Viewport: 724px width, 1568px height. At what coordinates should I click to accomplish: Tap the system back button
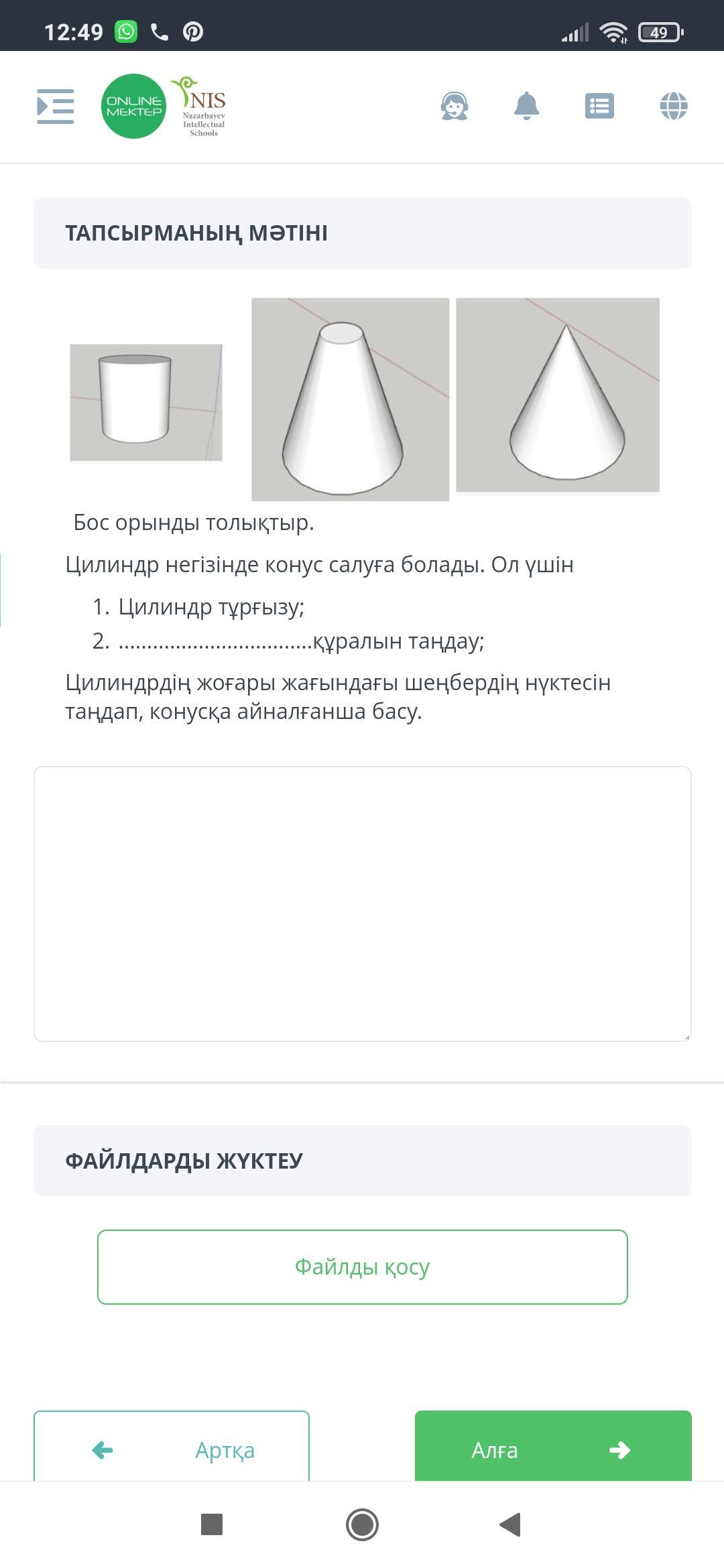510,1524
